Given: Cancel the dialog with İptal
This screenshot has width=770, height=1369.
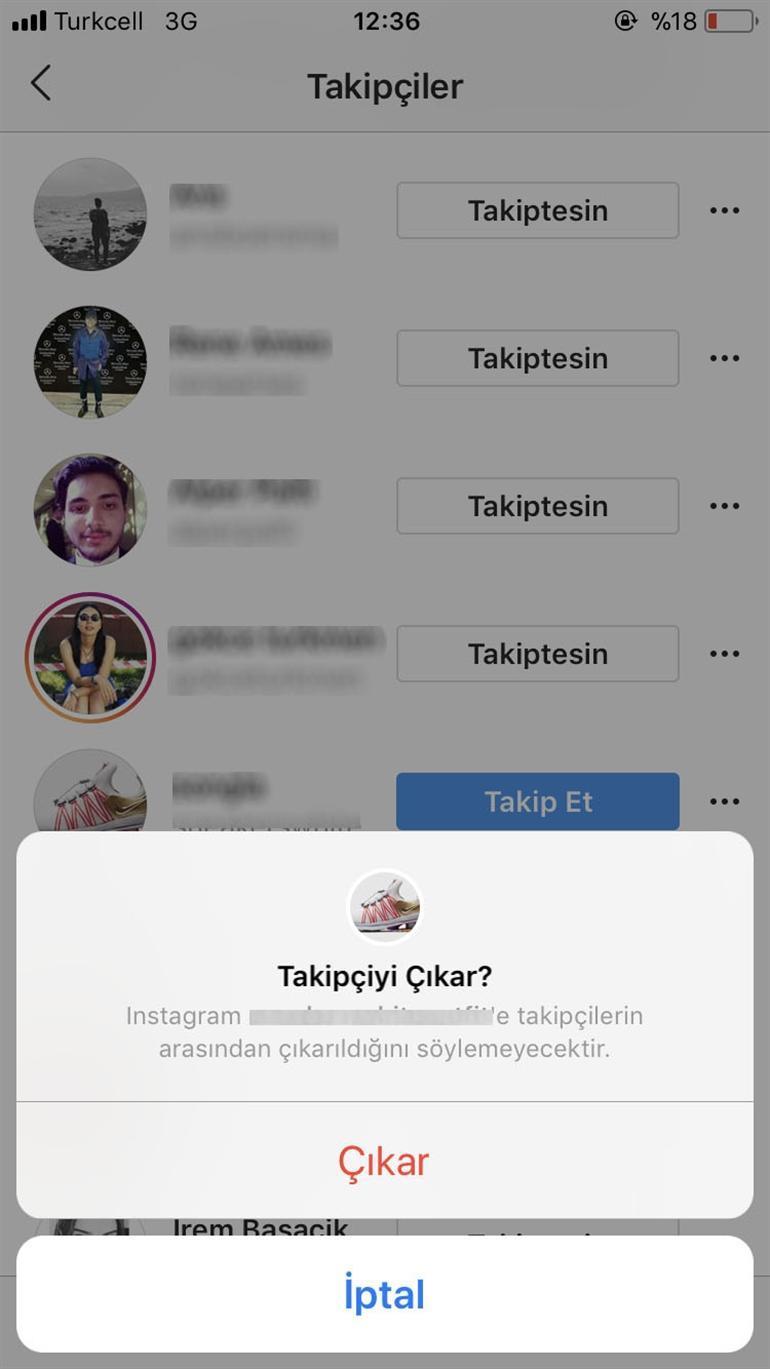Looking at the screenshot, I should click(384, 1294).
